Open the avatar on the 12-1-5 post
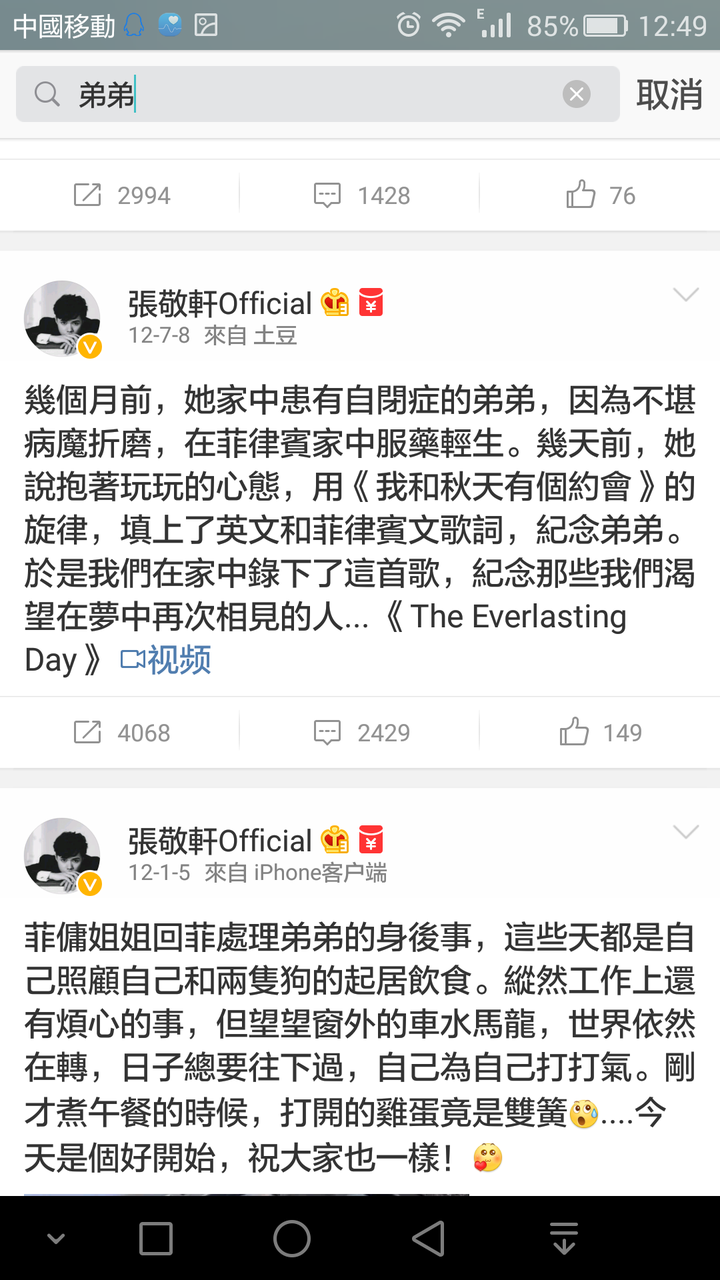720x1280 pixels. pyautogui.click(x=62, y=857)
